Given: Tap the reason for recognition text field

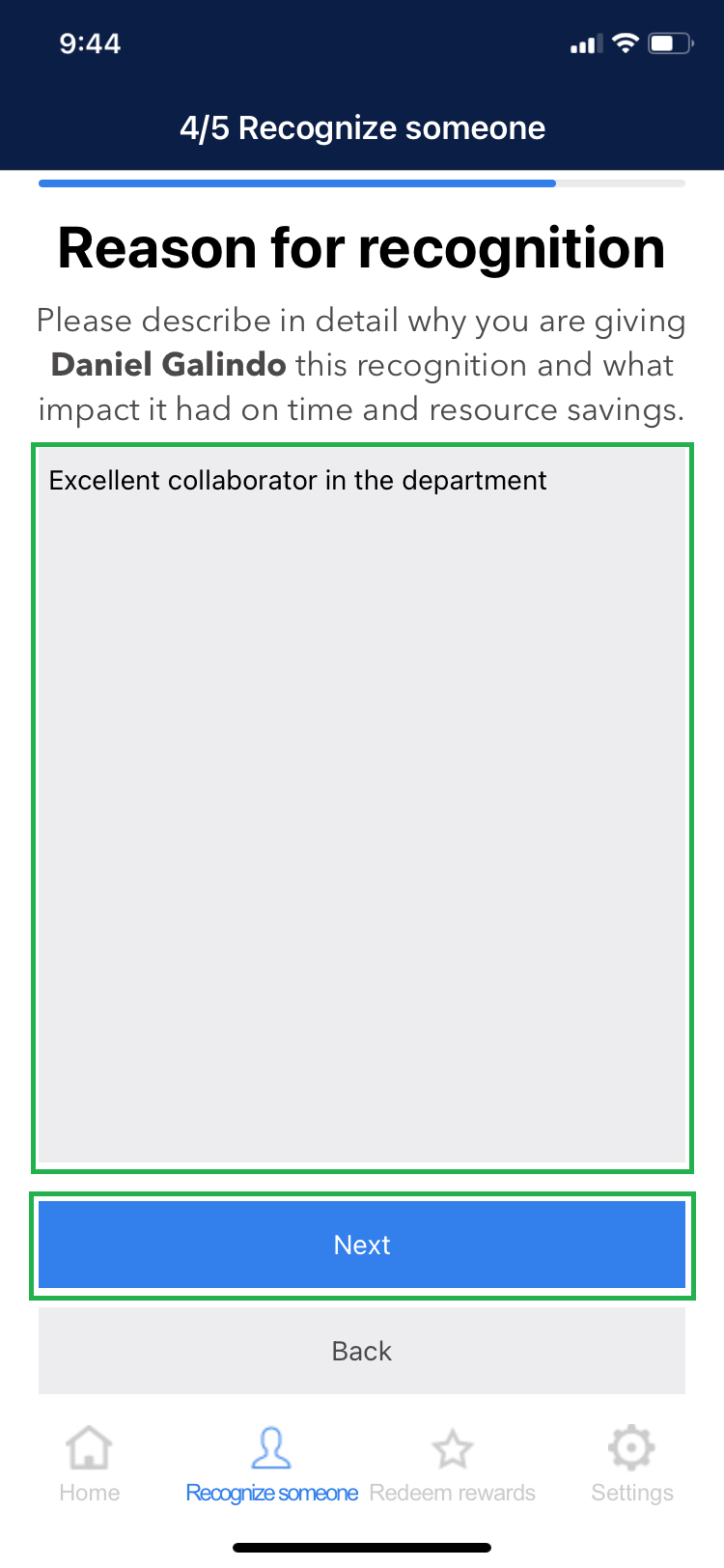Looking at the screenshot, I should point(362,807).
